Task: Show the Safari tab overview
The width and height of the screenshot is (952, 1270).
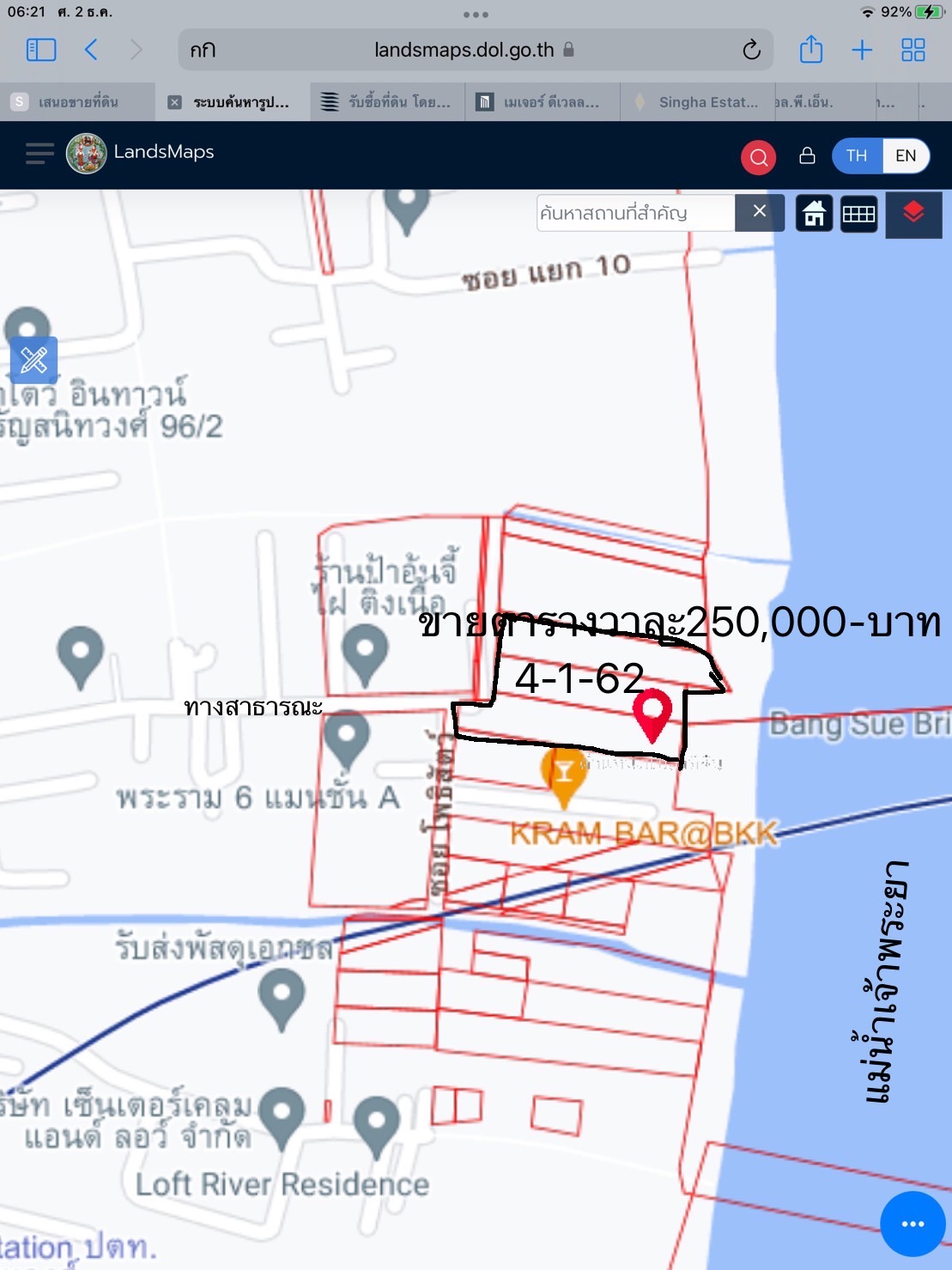Action: (913, 50)
